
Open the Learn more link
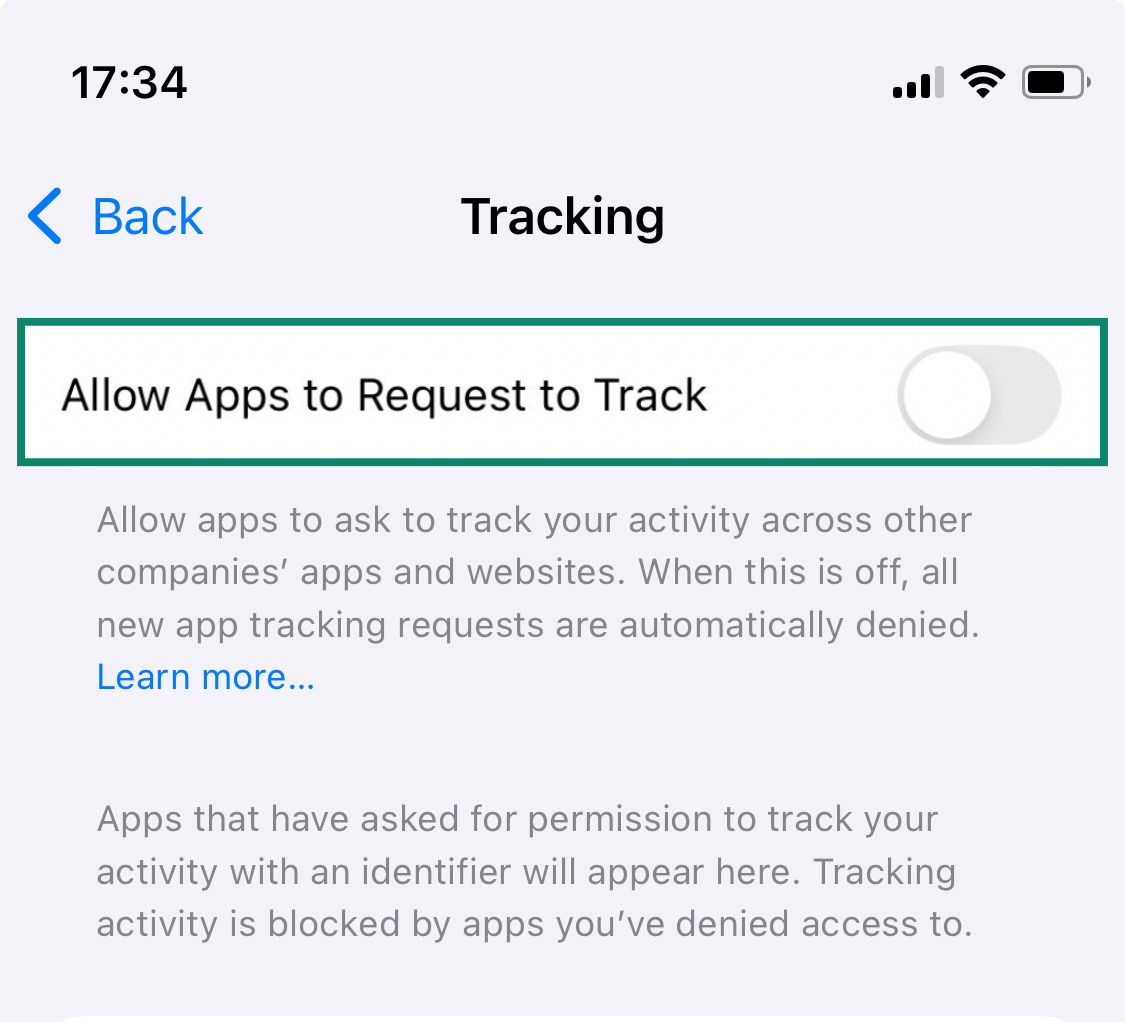[205, 677]
